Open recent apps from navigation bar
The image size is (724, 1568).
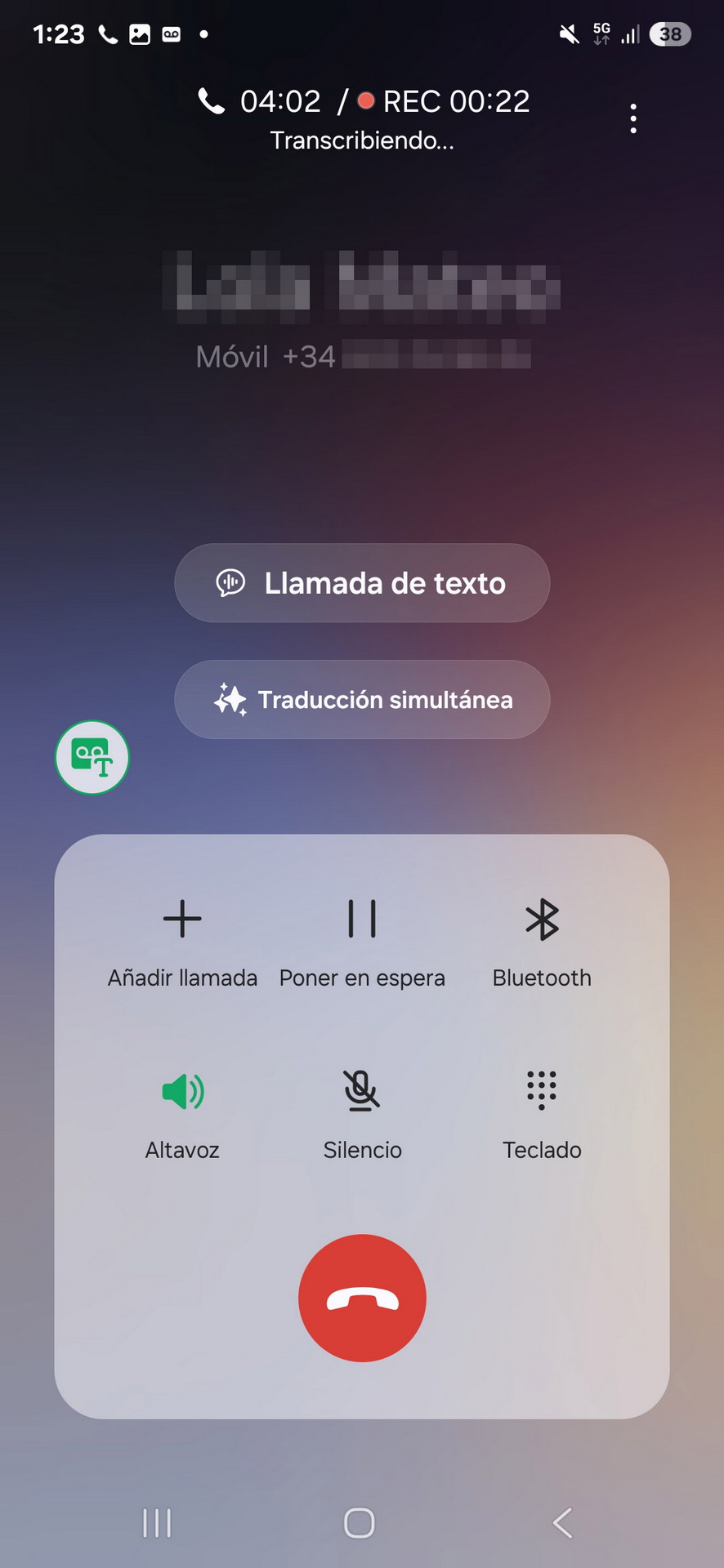[x=157, y=1523]
